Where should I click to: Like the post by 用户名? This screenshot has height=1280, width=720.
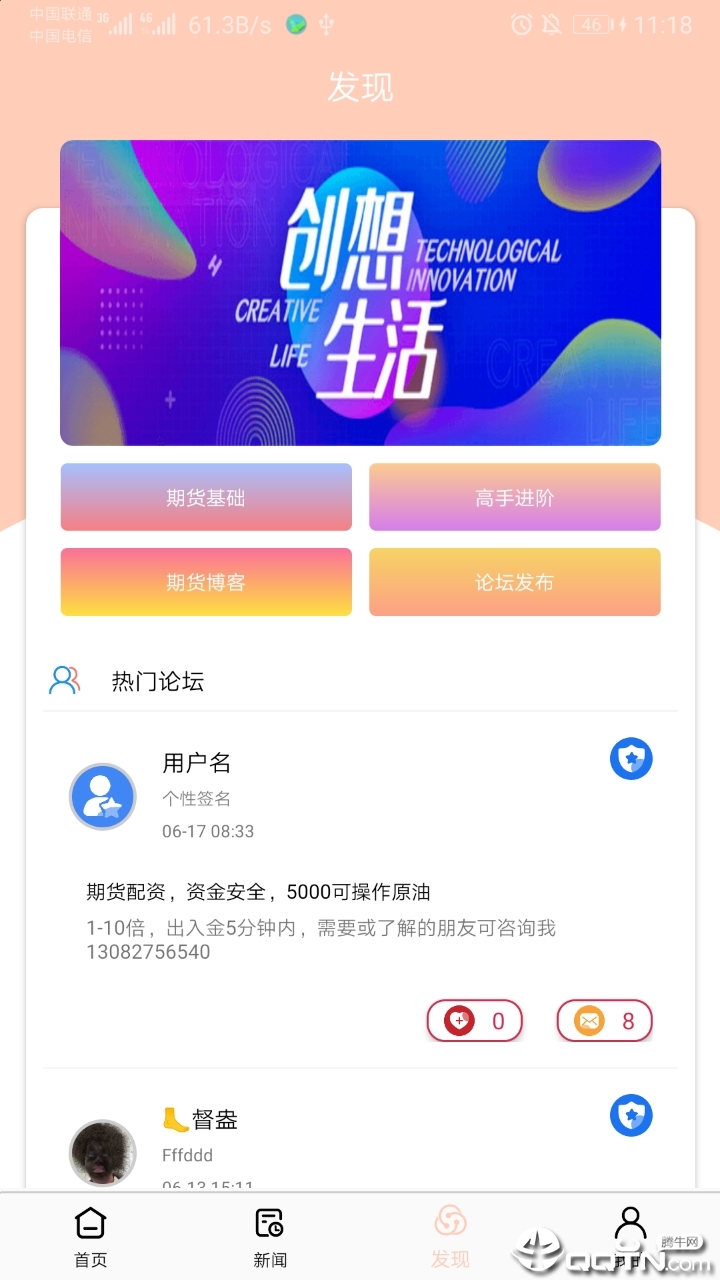pos(475,1021)
